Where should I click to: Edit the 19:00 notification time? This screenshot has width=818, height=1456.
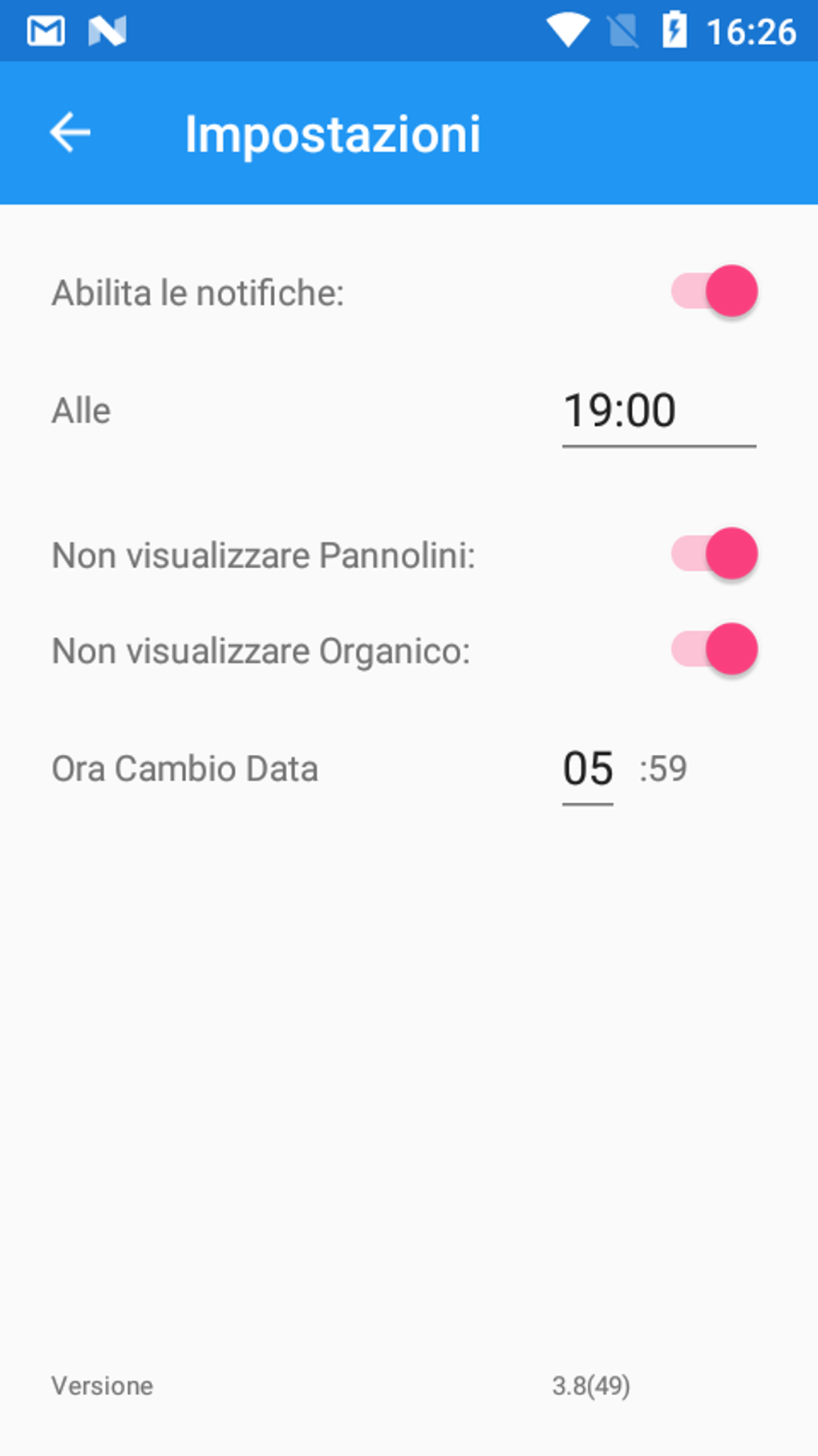(658, 412)
